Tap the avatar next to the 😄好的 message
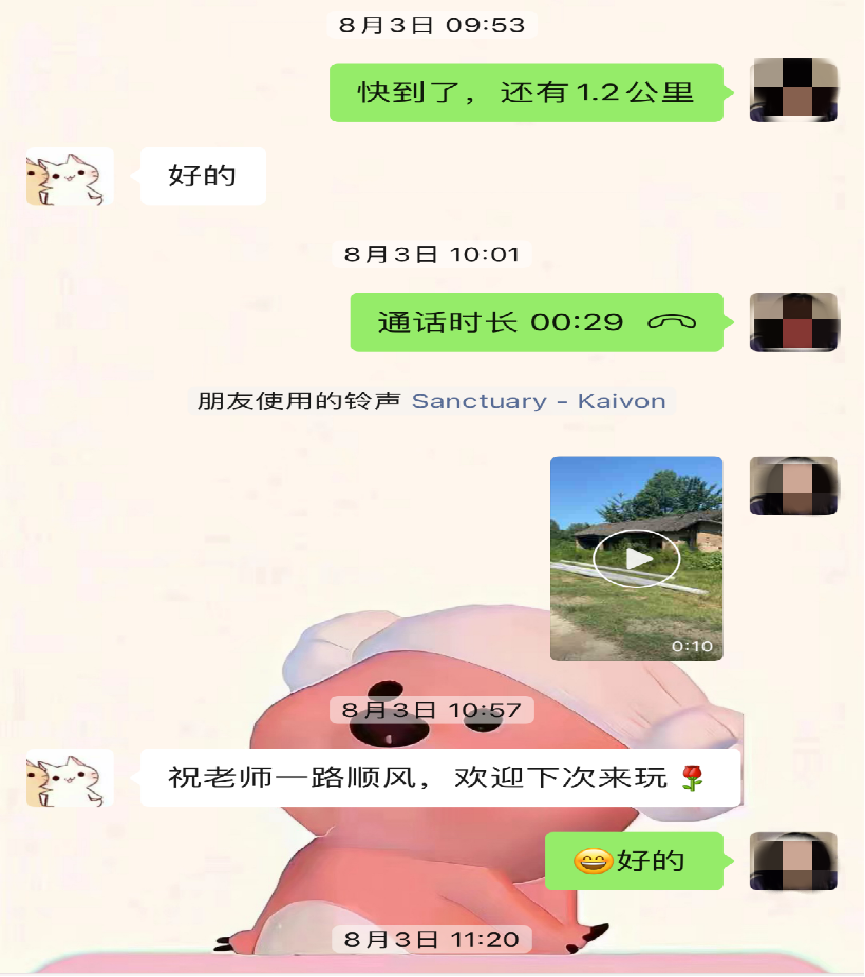865x977 pixels. [794, 861]
